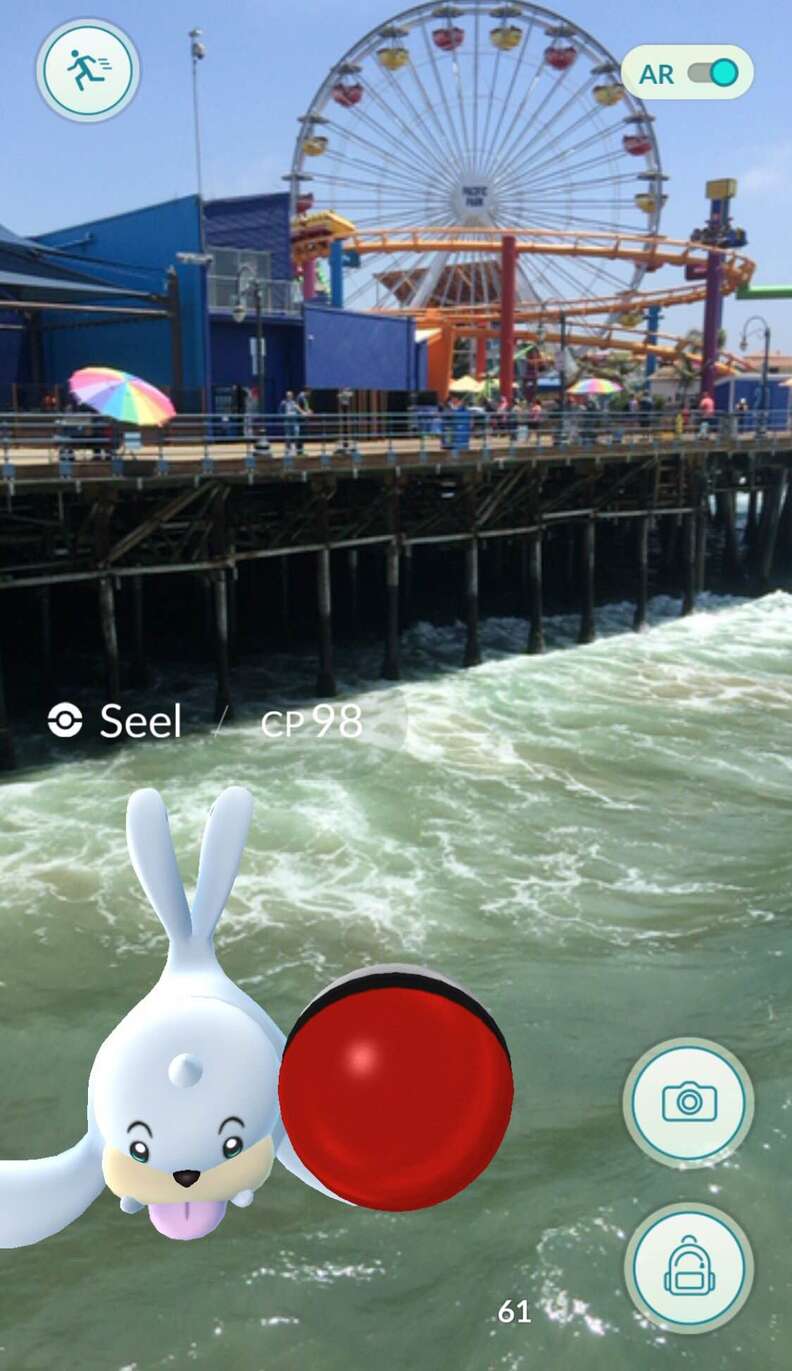Run away from the Seel encounter
This screenshot has height=1371, width=792.
point(88,70)
